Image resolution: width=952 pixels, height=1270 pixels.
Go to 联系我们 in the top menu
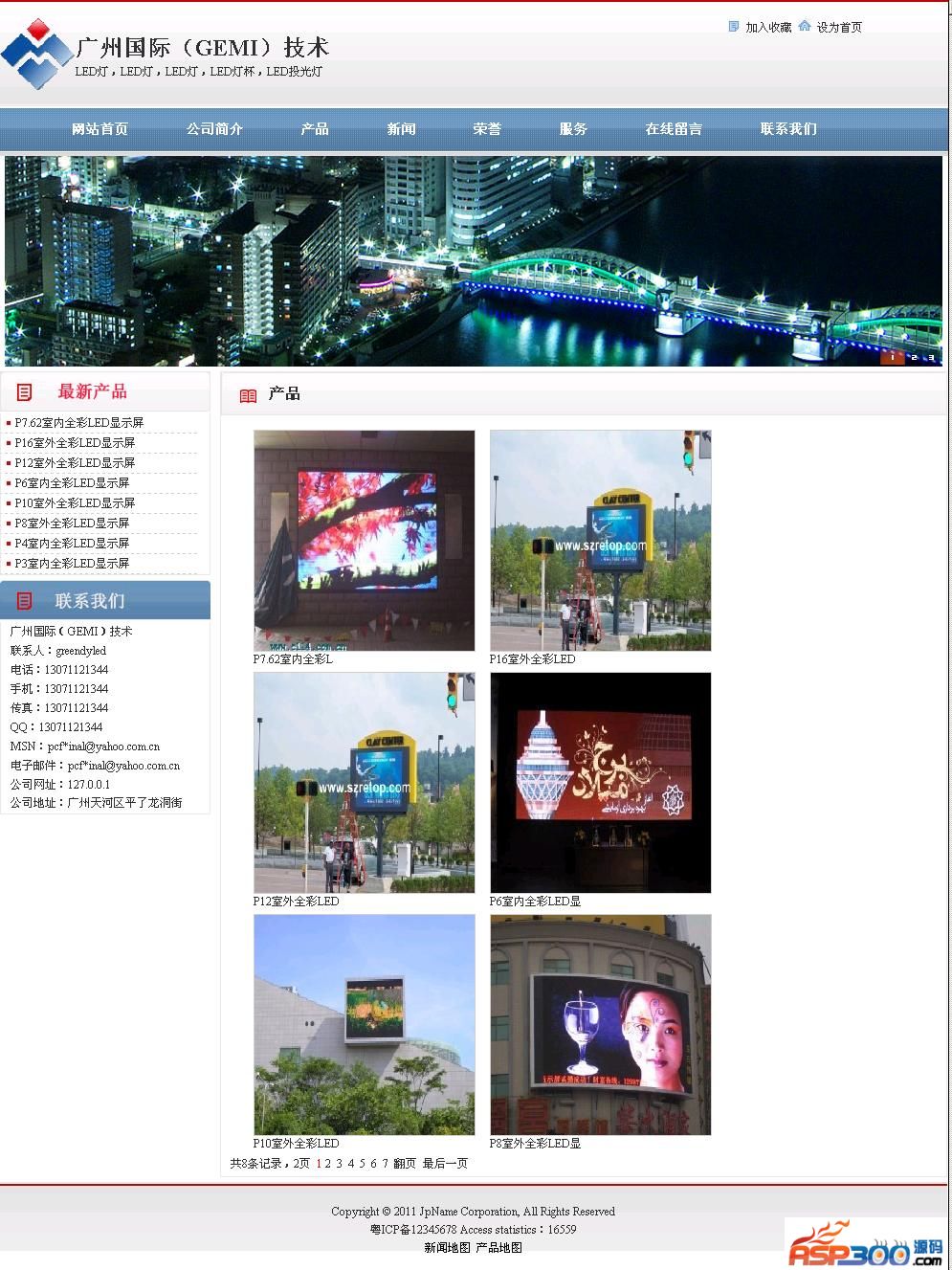788,129
